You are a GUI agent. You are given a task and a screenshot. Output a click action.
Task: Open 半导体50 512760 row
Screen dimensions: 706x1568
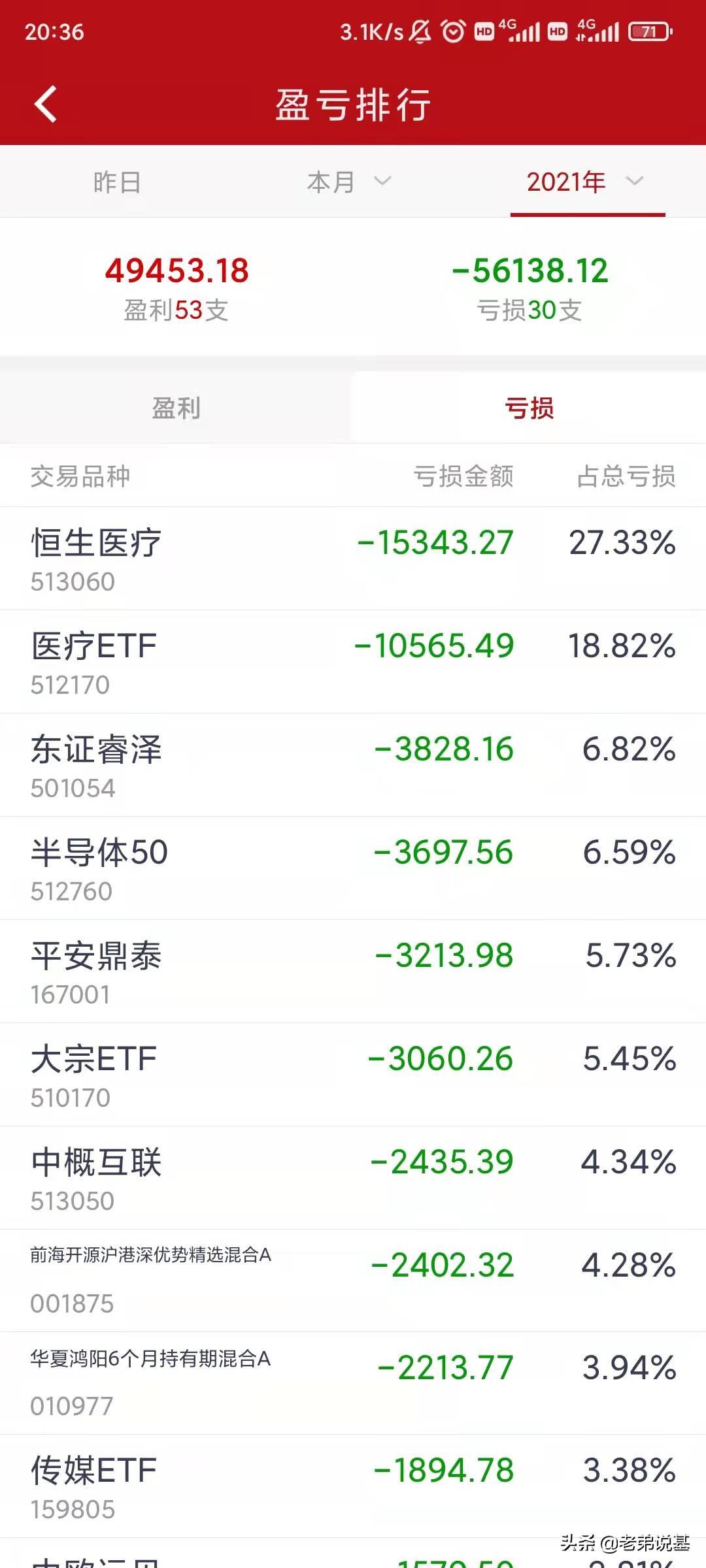(x=353, y=868)
